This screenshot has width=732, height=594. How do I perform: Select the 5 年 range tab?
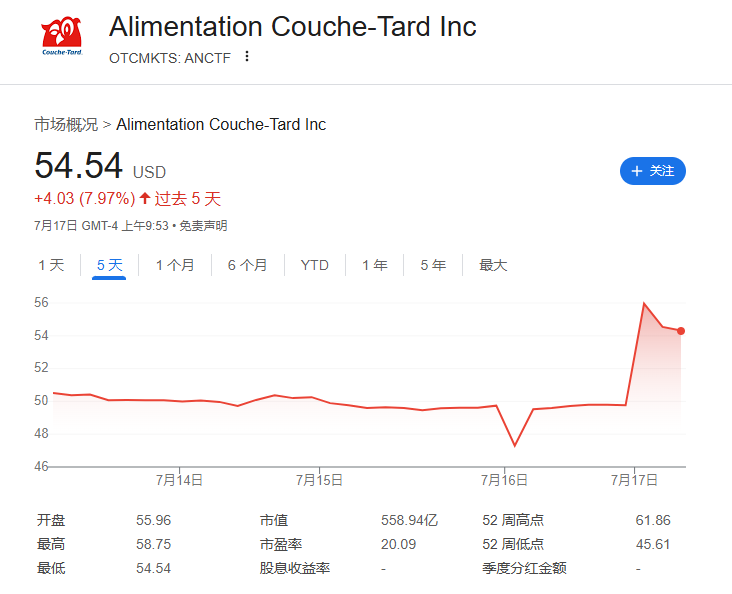(433, 265)
